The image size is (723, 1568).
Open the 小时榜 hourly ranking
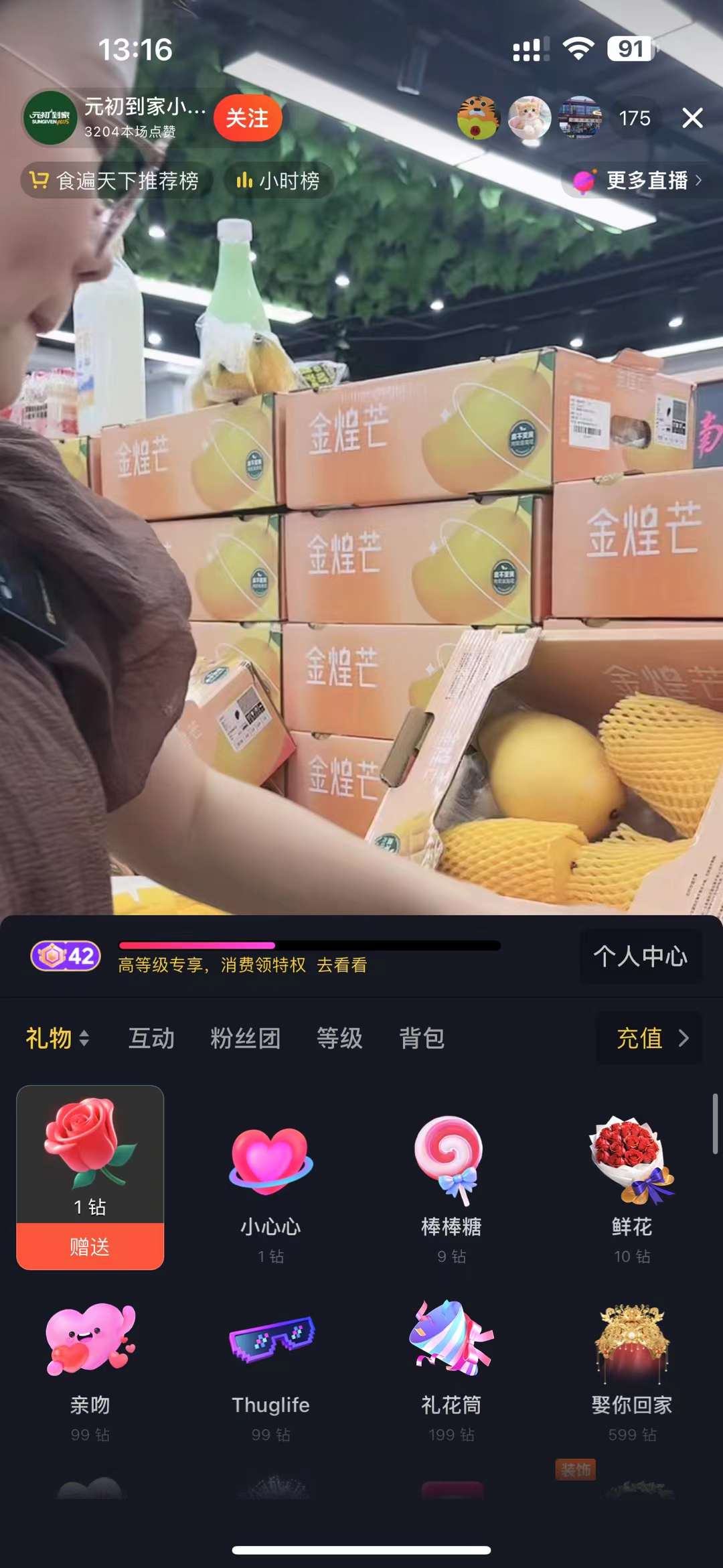coord(278,181)
